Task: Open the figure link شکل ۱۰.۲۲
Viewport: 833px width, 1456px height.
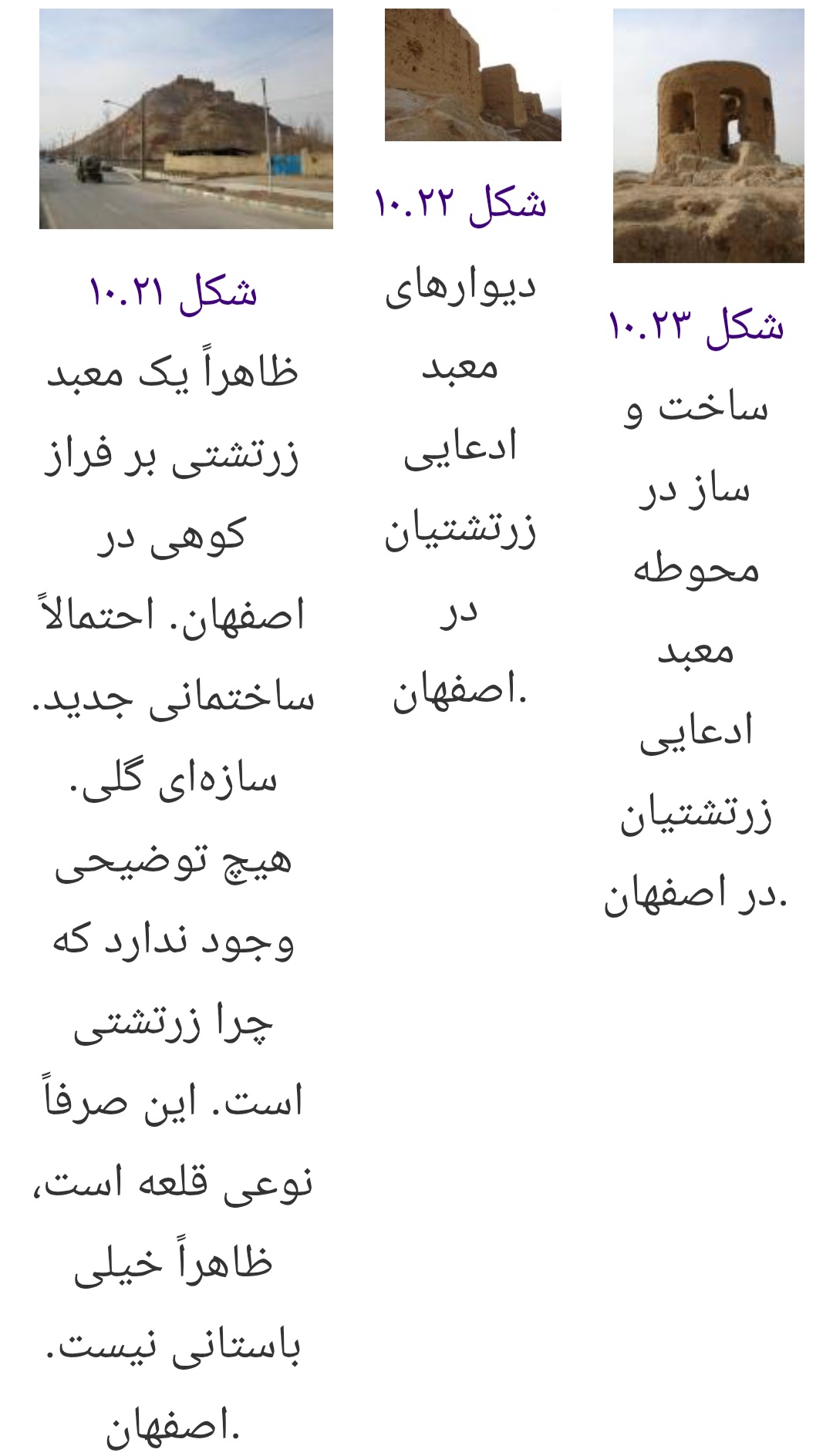Action: 460,204
